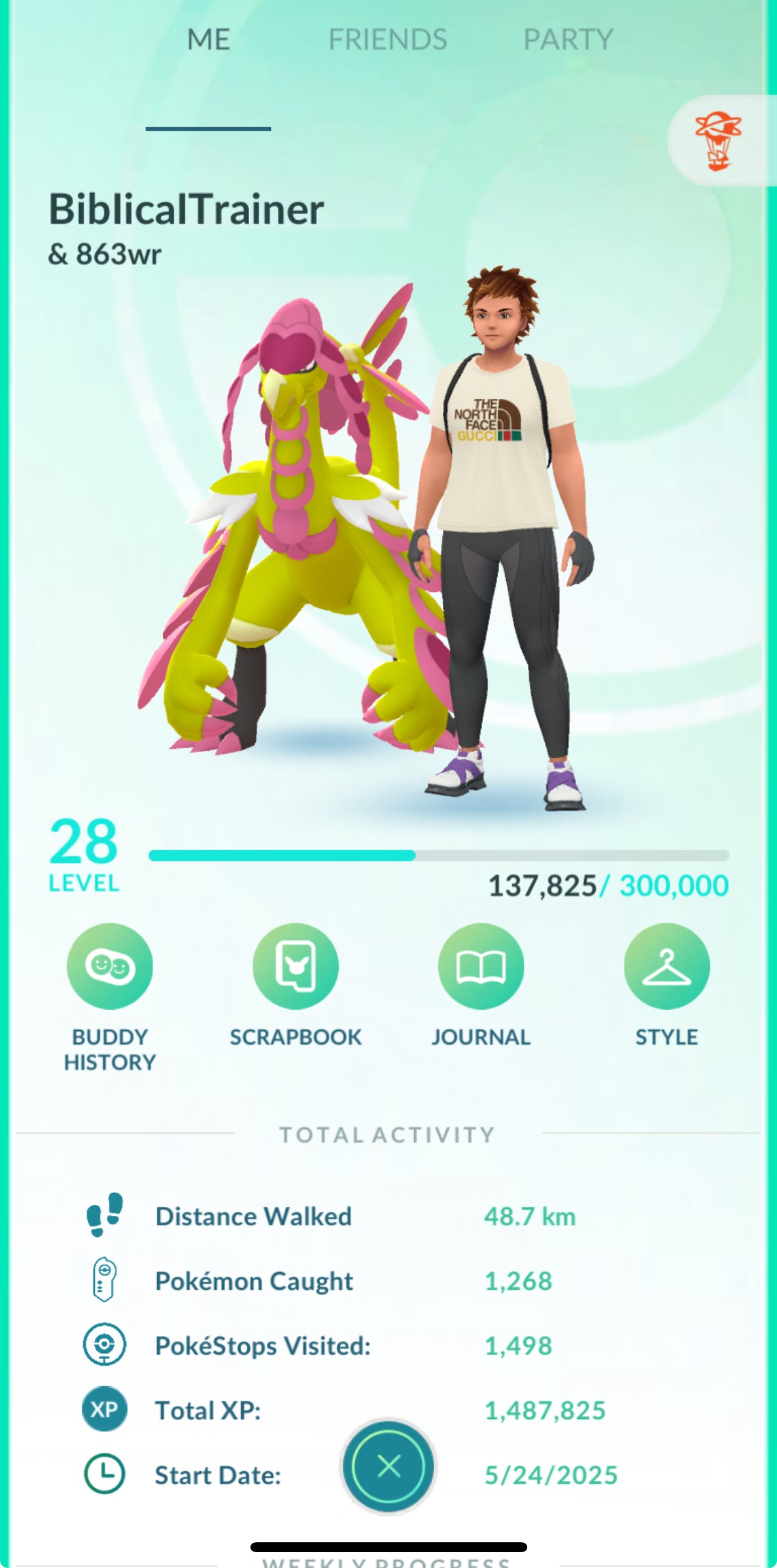
Task: Select the Me tab
Action: [x=208, y=40]
